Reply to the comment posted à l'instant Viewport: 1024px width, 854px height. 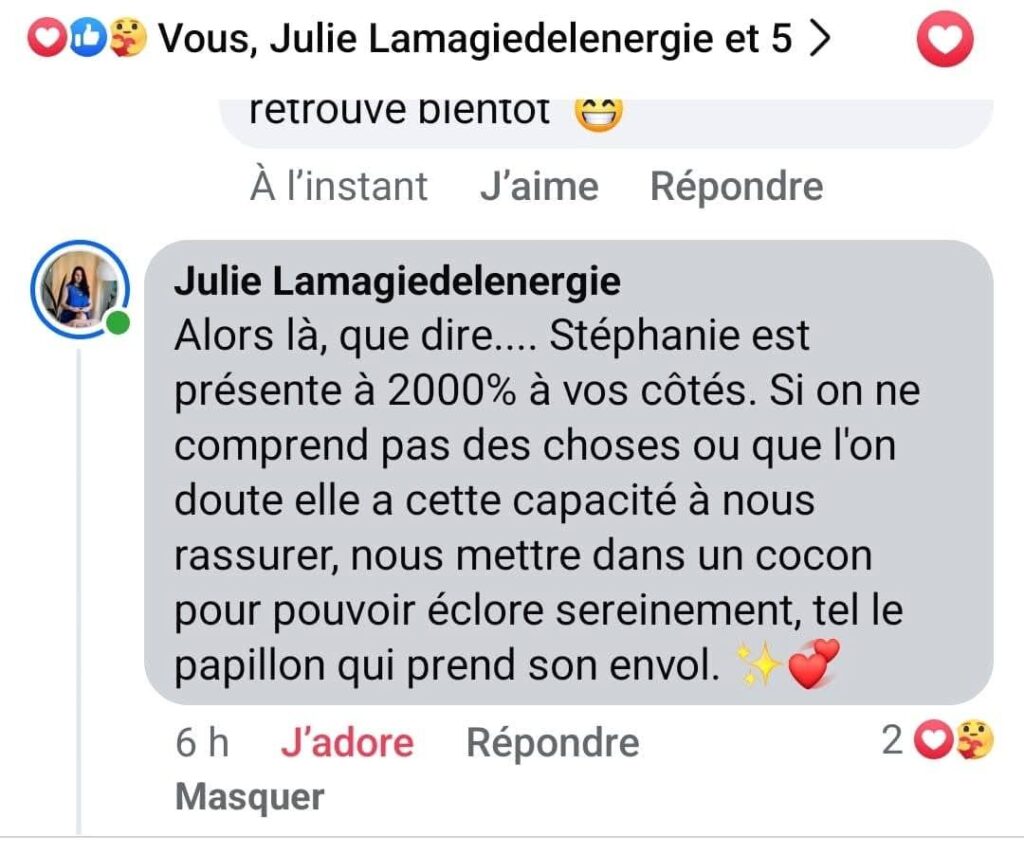point(736,187)
